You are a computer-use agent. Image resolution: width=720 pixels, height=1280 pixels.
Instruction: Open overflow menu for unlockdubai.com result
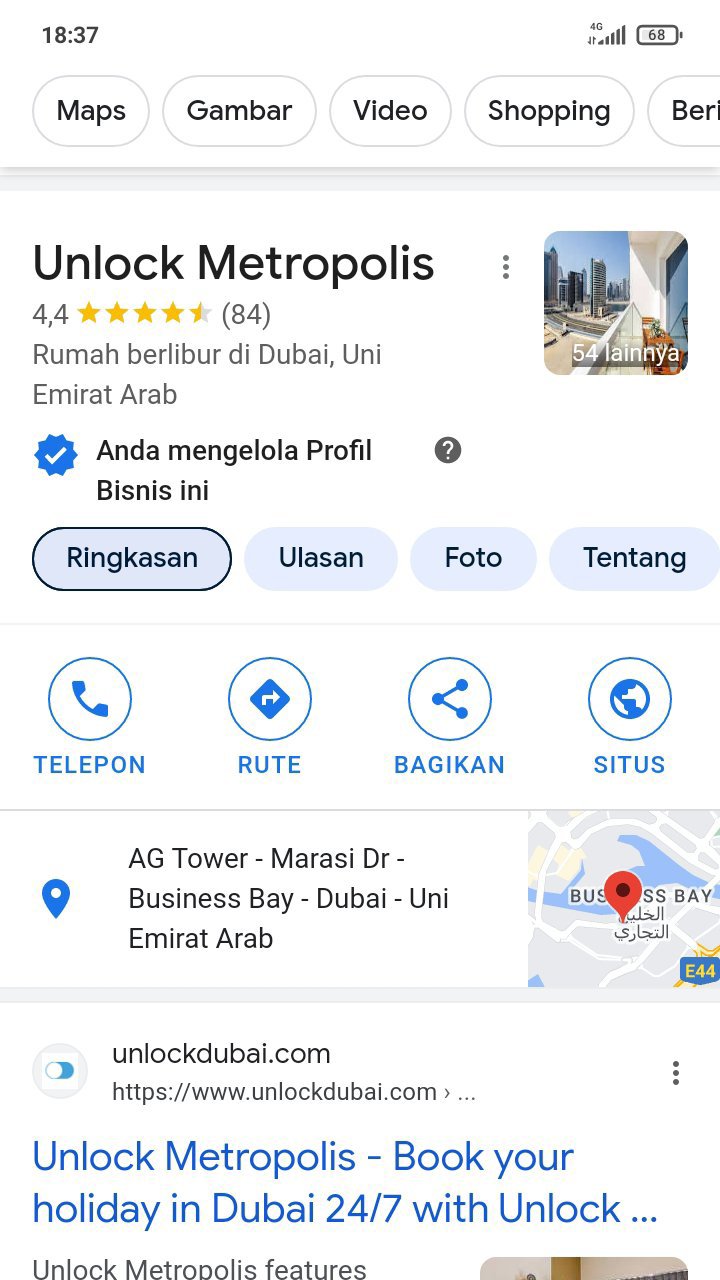676,1073
